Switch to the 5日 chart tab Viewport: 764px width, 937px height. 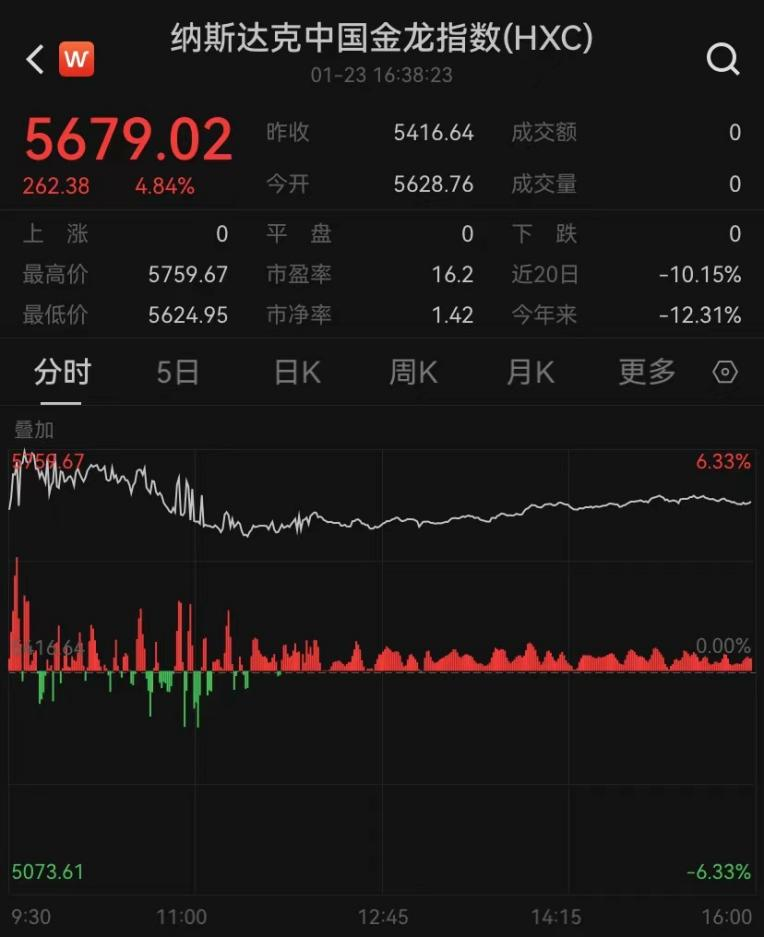[x=178, y=373]
